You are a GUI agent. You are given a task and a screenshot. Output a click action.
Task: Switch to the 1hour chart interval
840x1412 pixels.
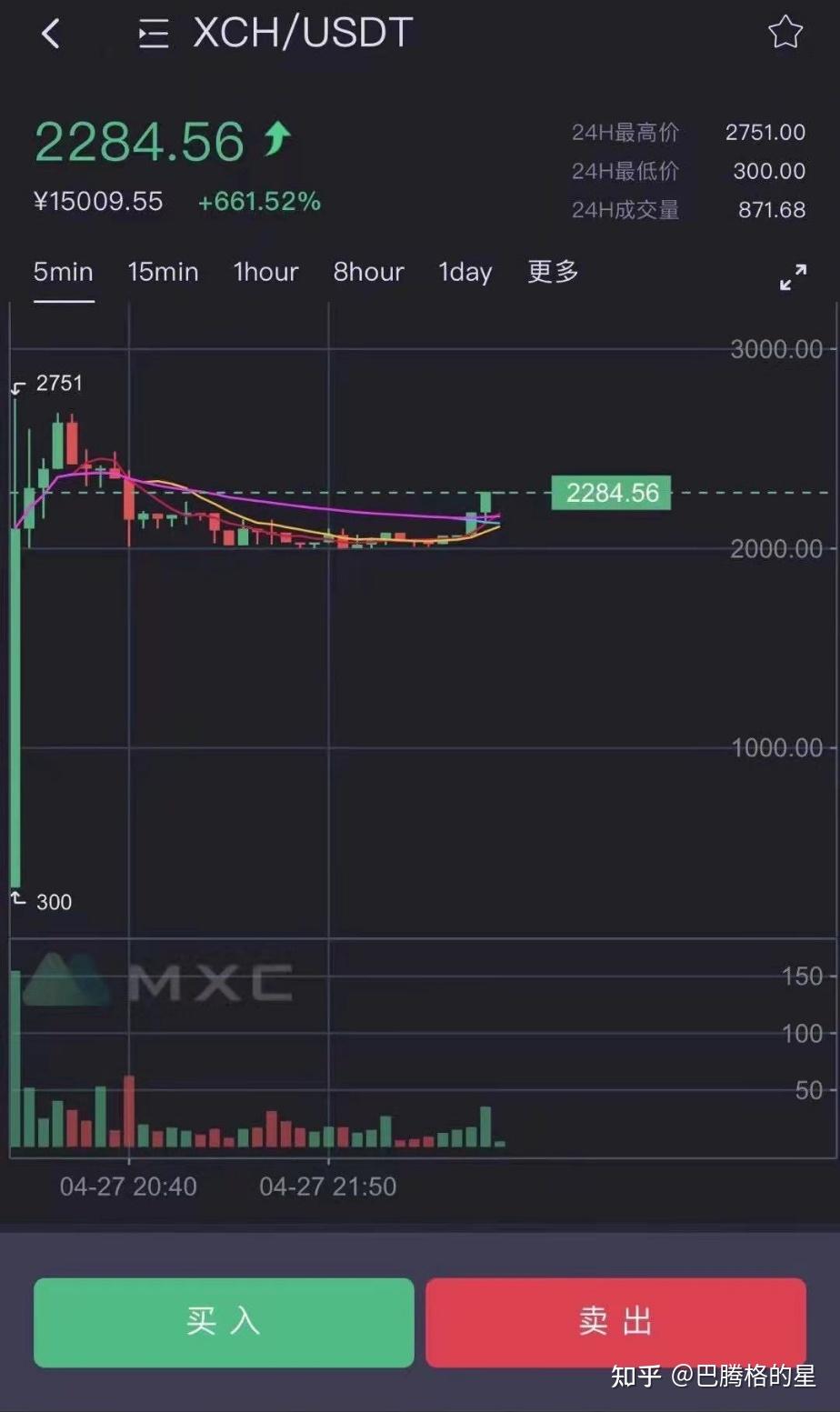click(x=265, y=272)
